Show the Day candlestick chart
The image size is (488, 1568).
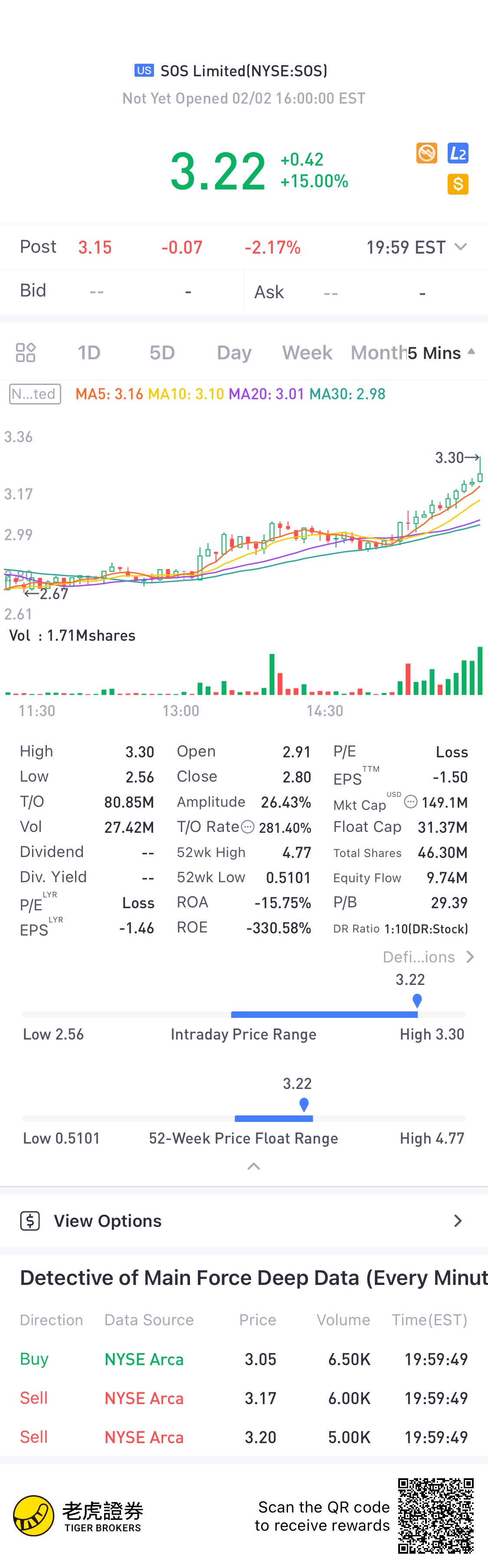[x=234, y=352]
